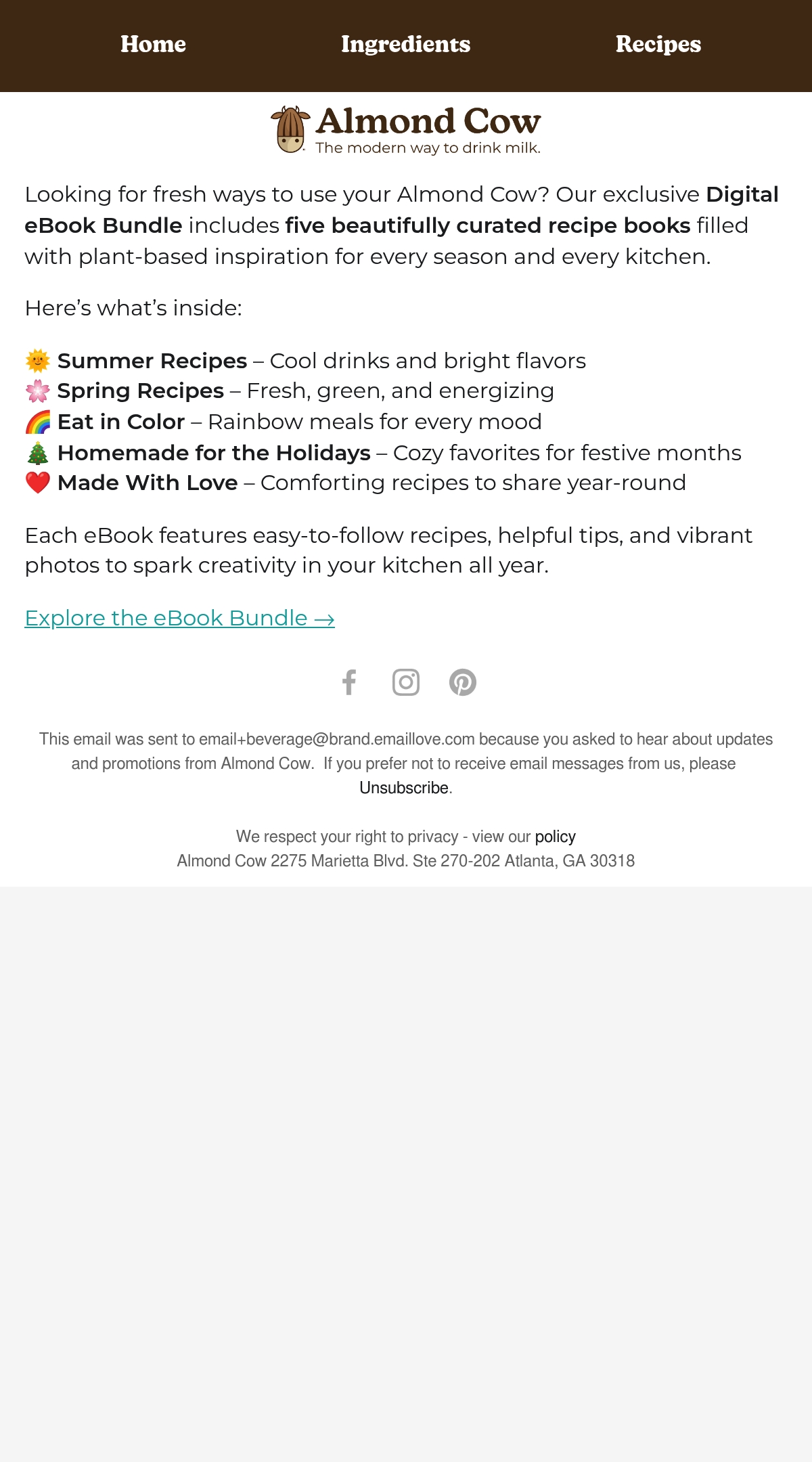Open the Pinterest icon

(x=463, y=682)
